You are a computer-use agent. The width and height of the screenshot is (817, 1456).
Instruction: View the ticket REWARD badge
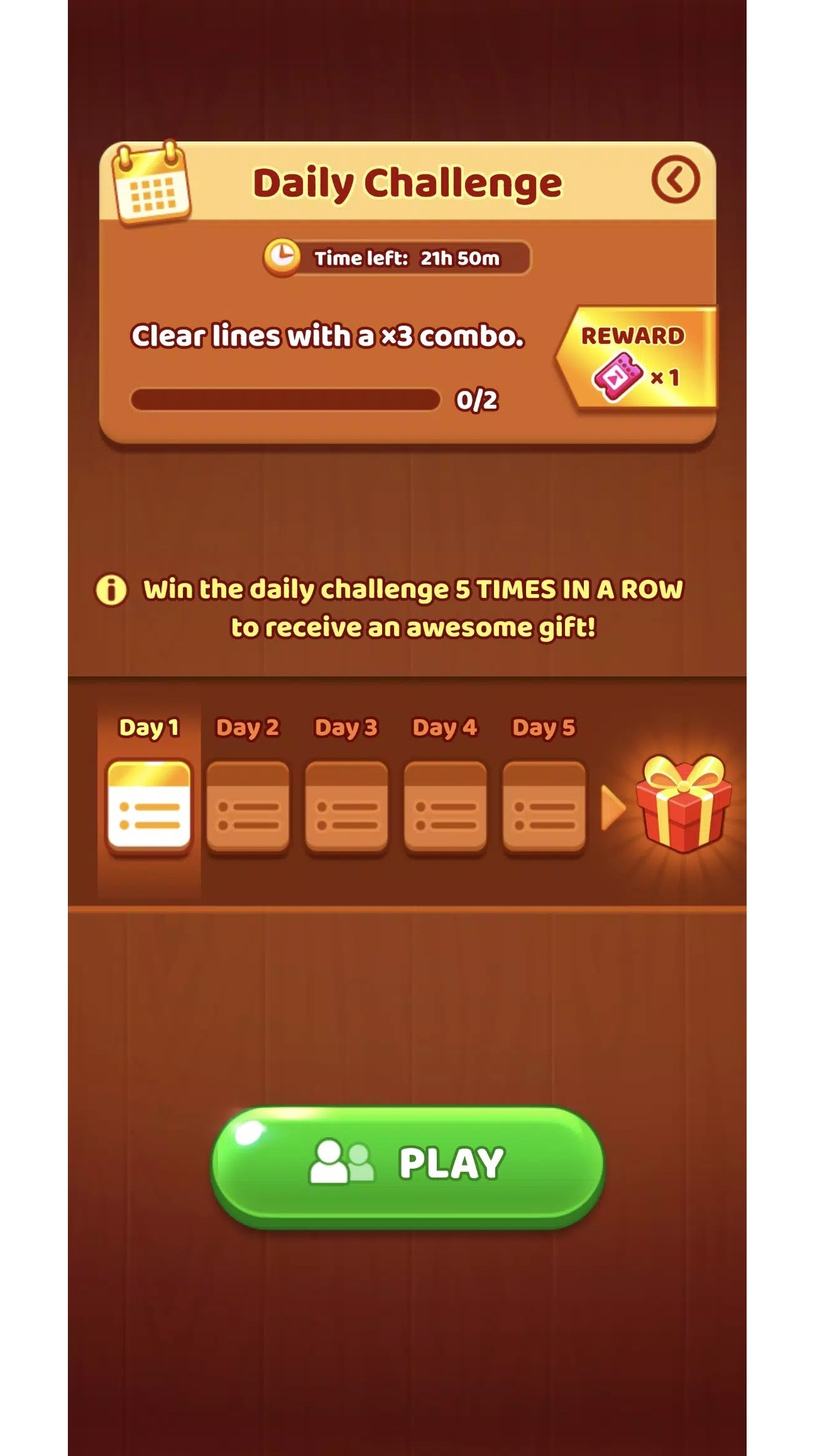[x=637, y=357]
